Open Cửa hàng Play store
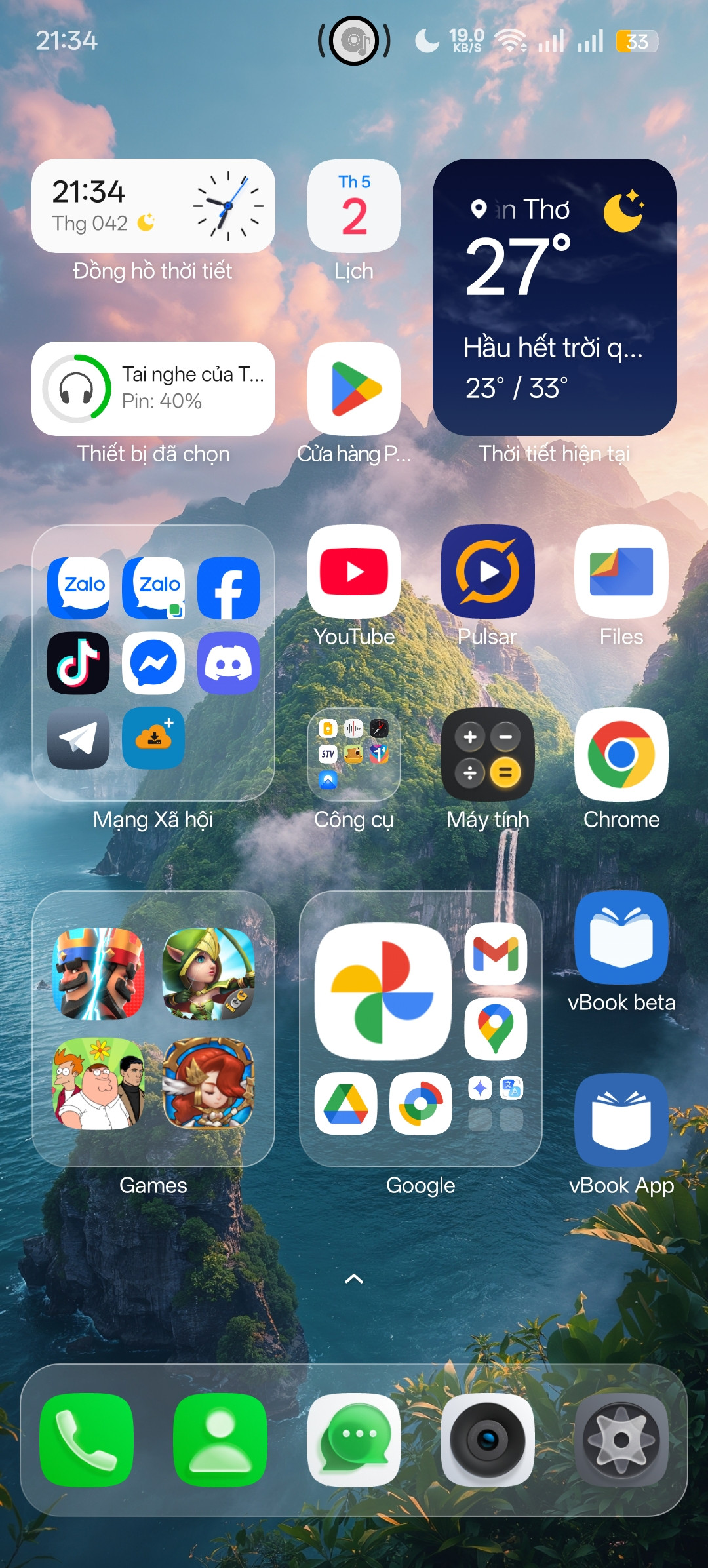Viewport: 708px width, 1568px height. (354, 389)
